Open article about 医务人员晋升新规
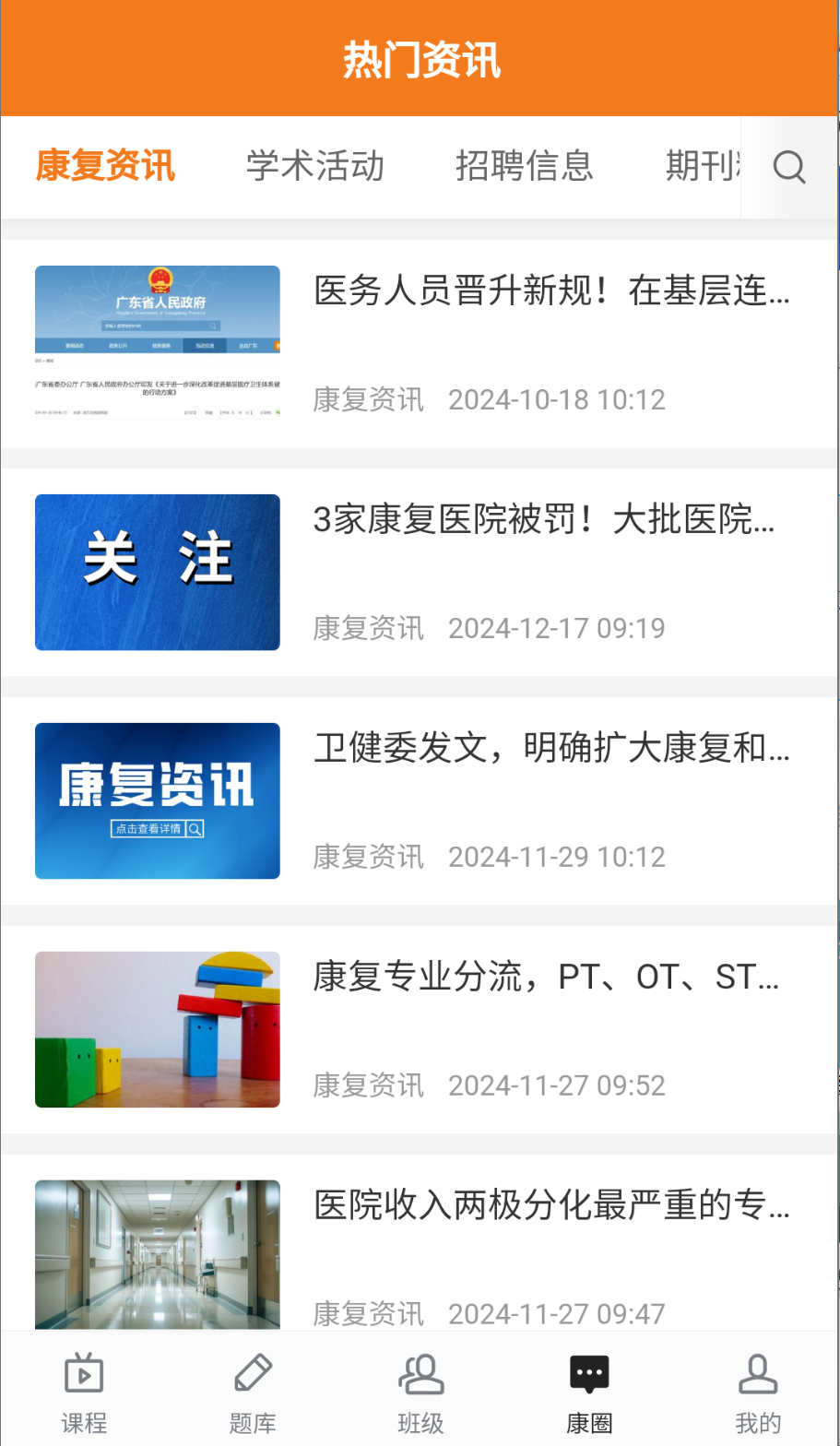The image size is (840, 1446). (x=550, y=290)
